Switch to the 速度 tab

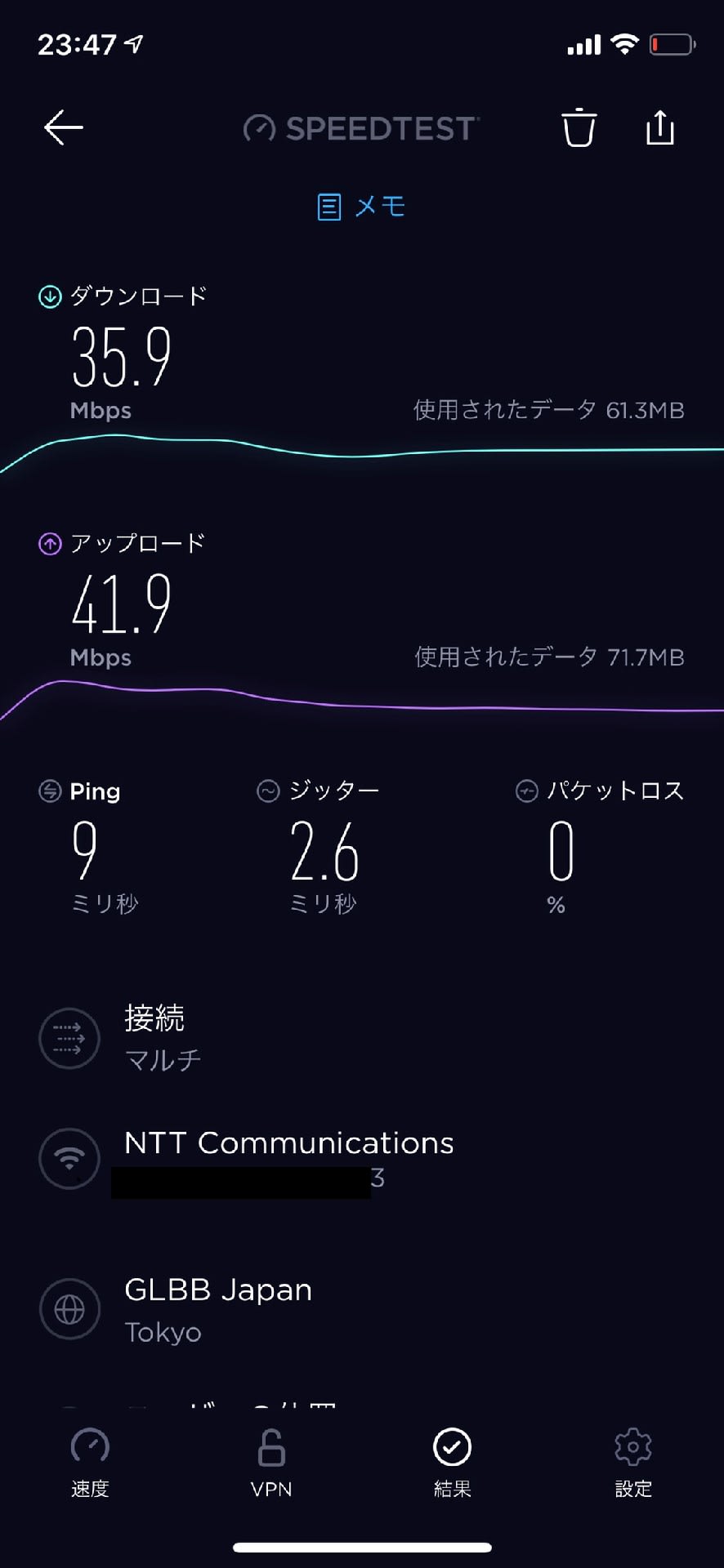(90, 1463)
